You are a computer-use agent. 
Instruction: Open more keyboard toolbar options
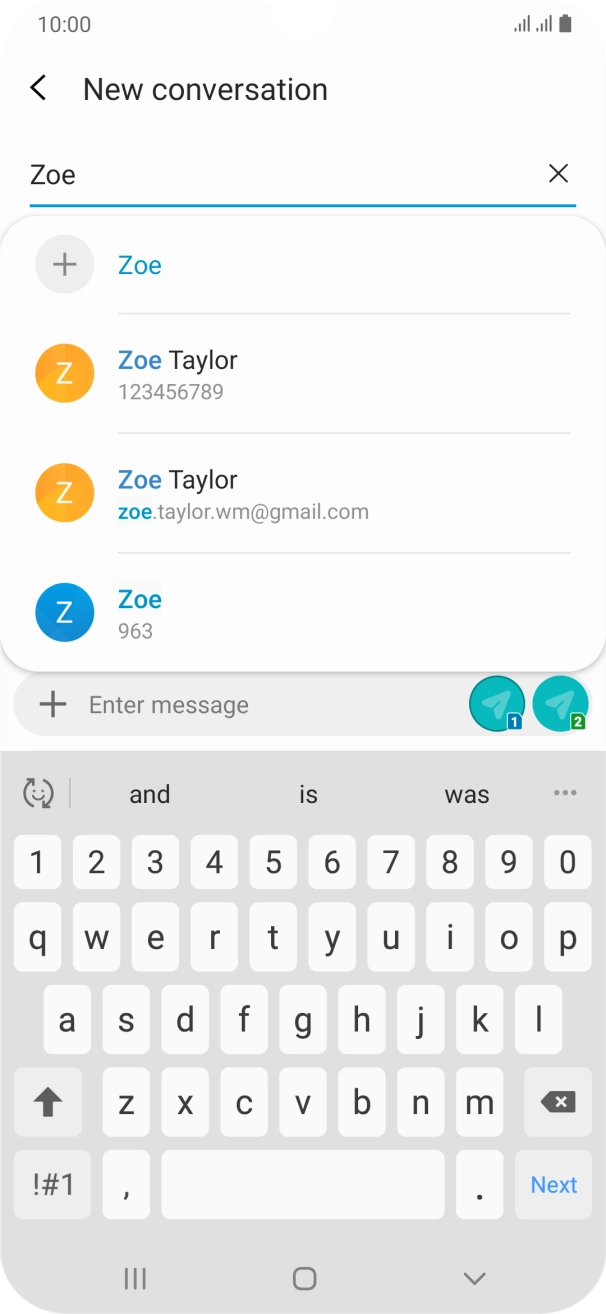565,794
